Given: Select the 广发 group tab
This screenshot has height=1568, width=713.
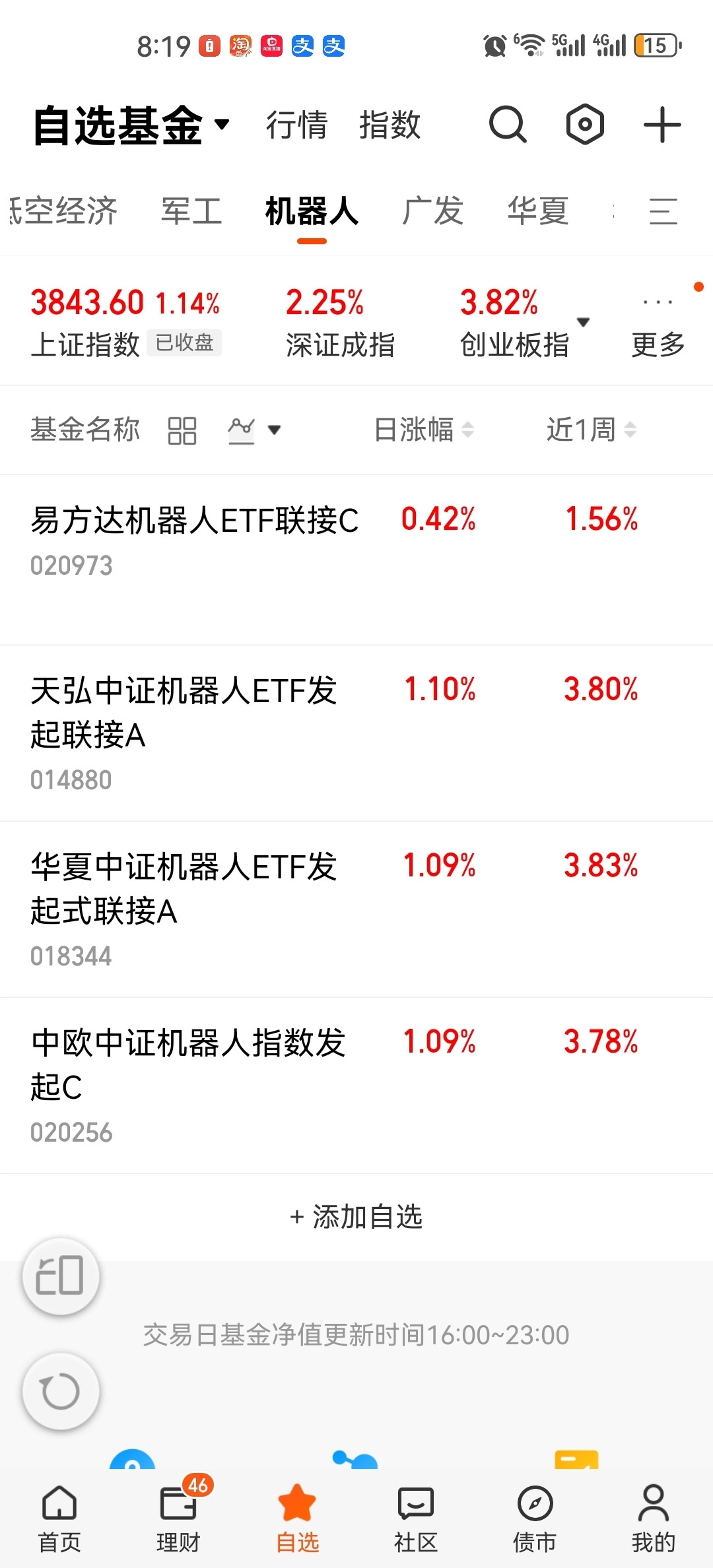Looking at the screenshot, I should [432, 211].
